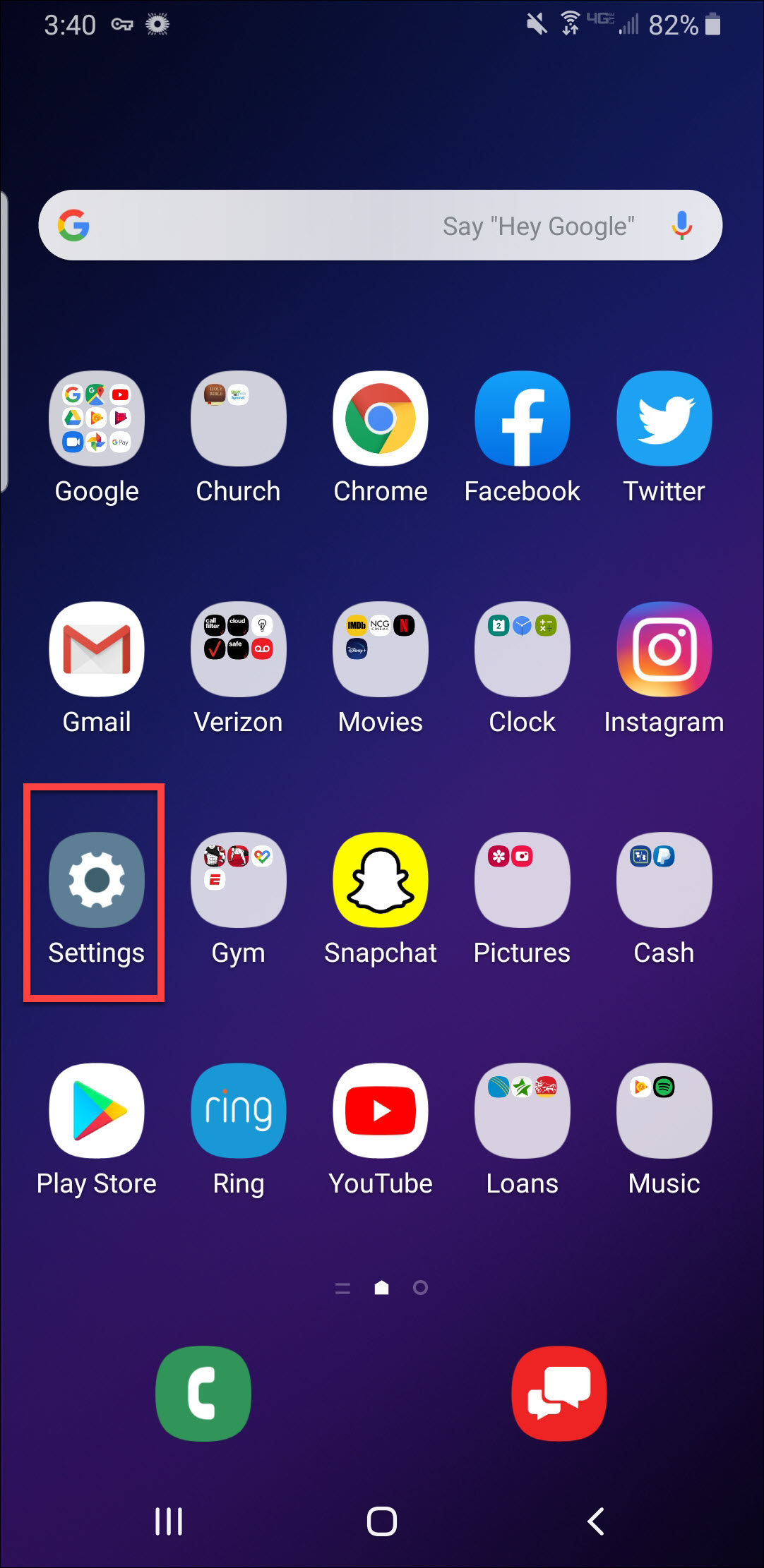The height and width of the screenshot is (1568, 764).
Task: Launch Twitter
Action: pos(664,418)
